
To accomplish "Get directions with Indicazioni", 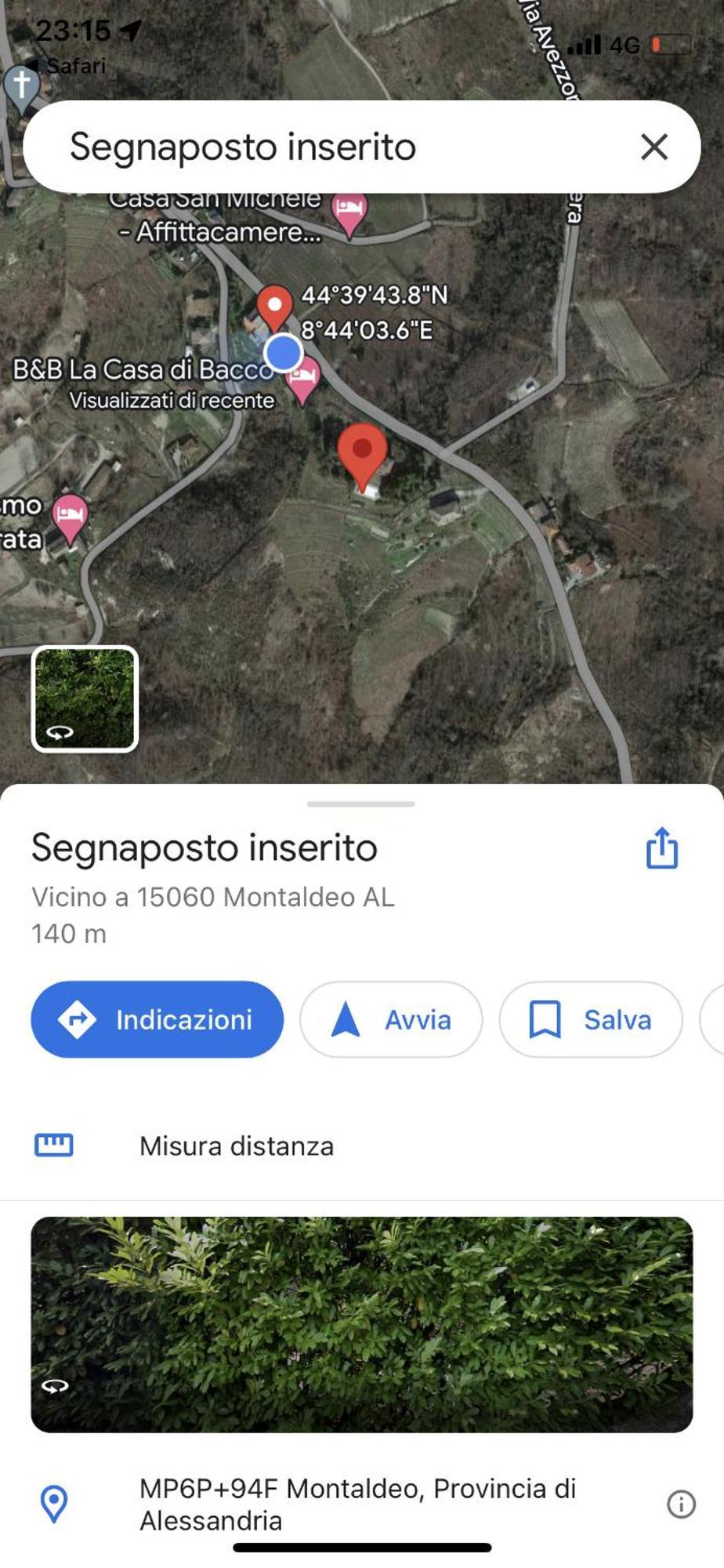I will 157,1019.
